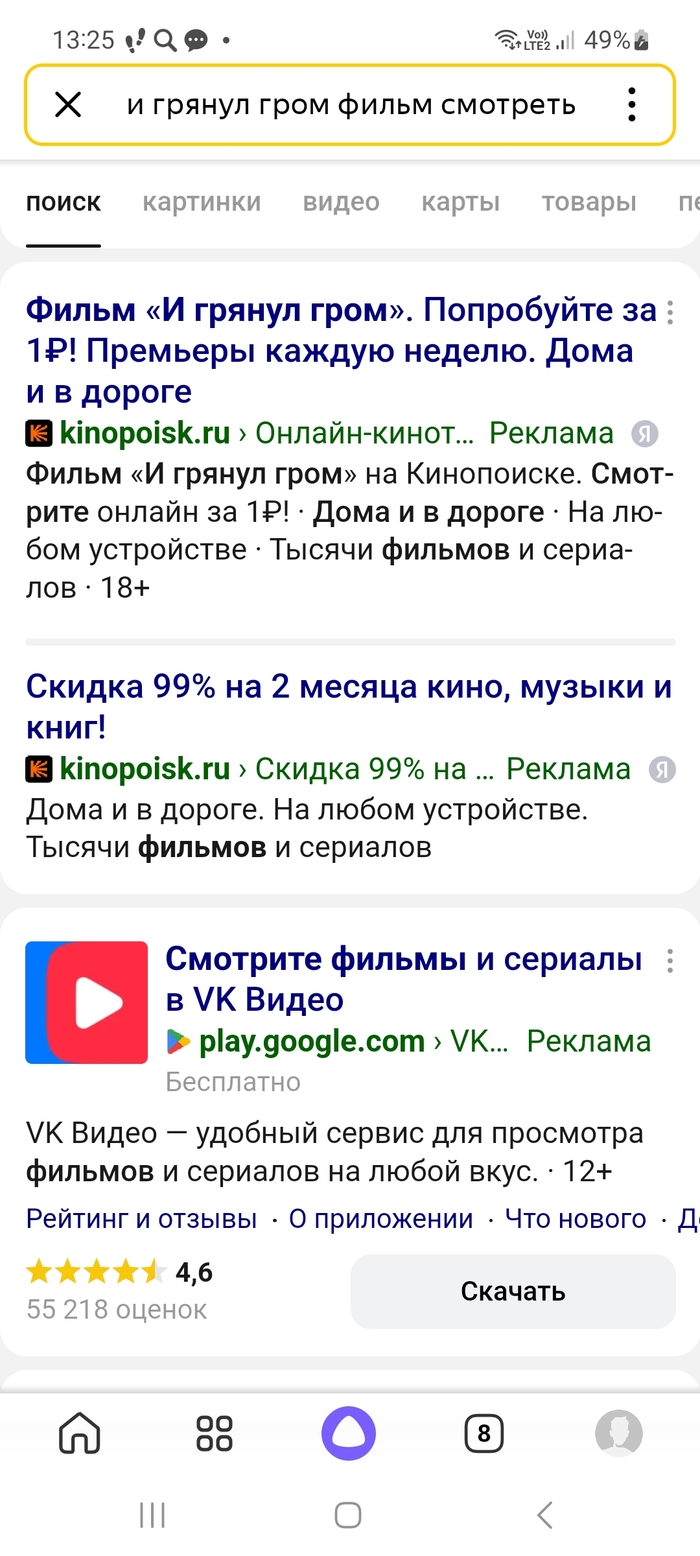
Task: Open the Что нового link
Action: 575,1219
